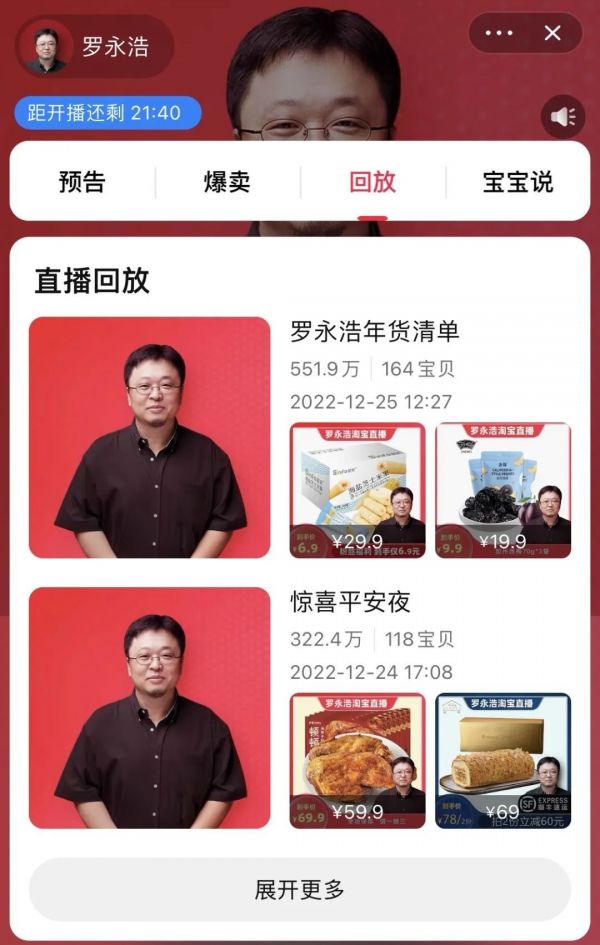Viewport: 600px width, 945px height.
Task: View the ¥69 cake roll product
Action: click(503, 760)
